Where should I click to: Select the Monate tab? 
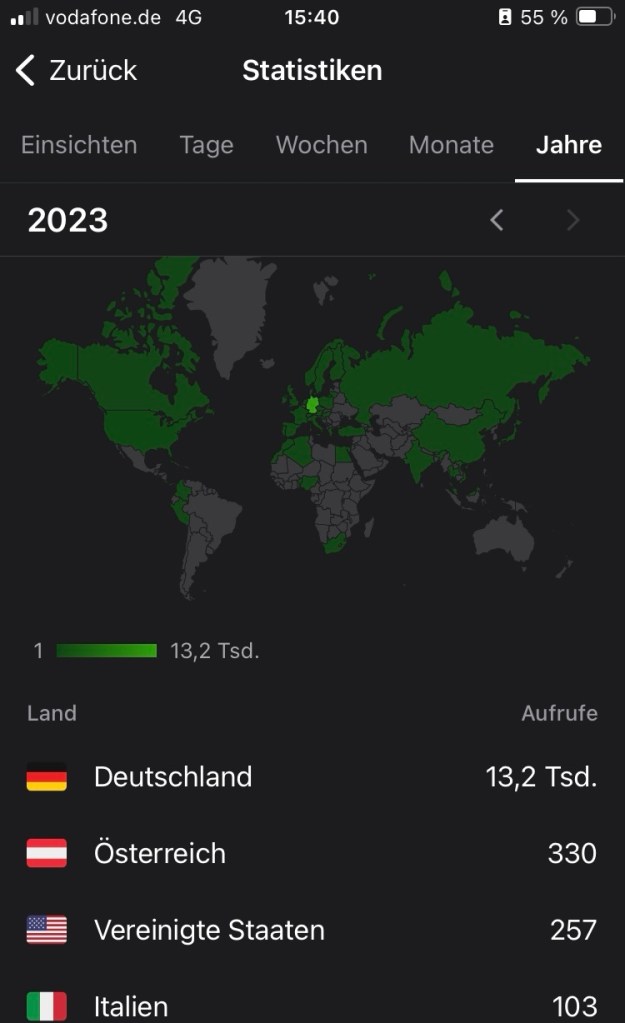coord(451,145)
